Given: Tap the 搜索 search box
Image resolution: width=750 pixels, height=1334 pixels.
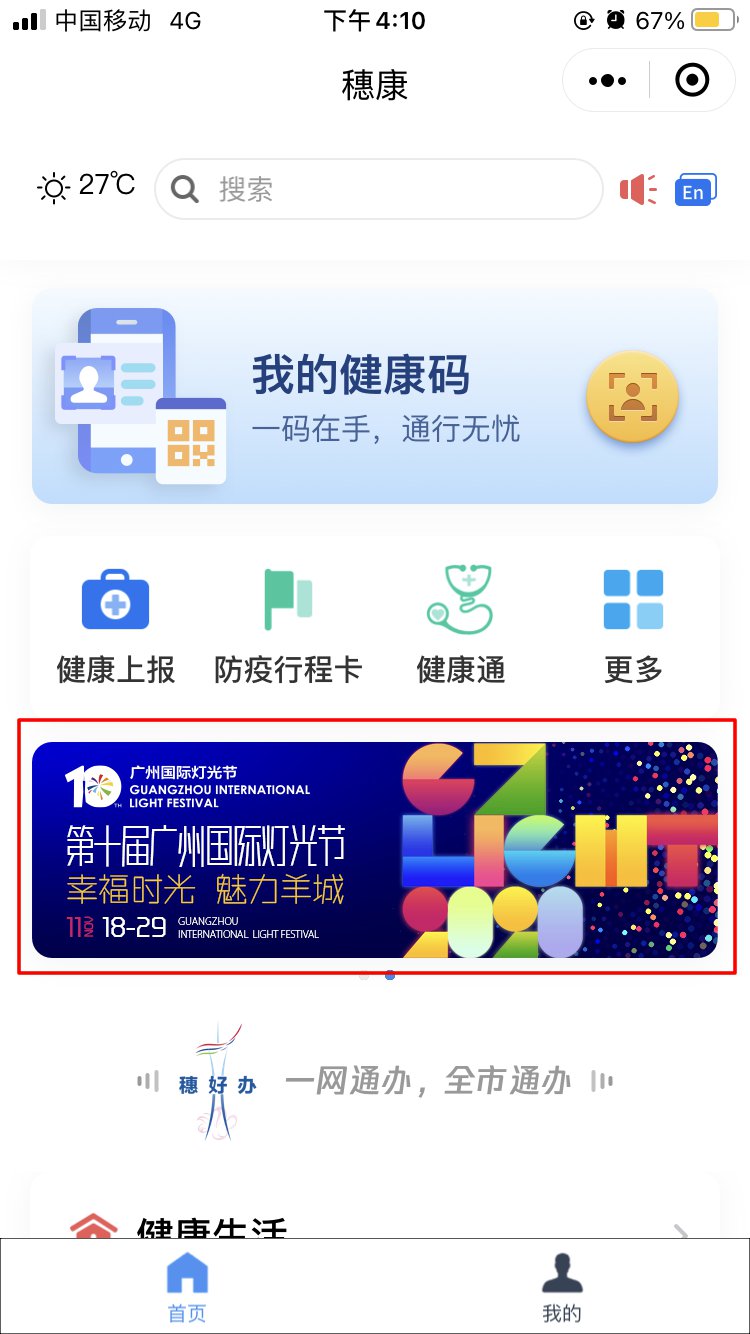Looking at the screenshot, I should click(378, 189).
